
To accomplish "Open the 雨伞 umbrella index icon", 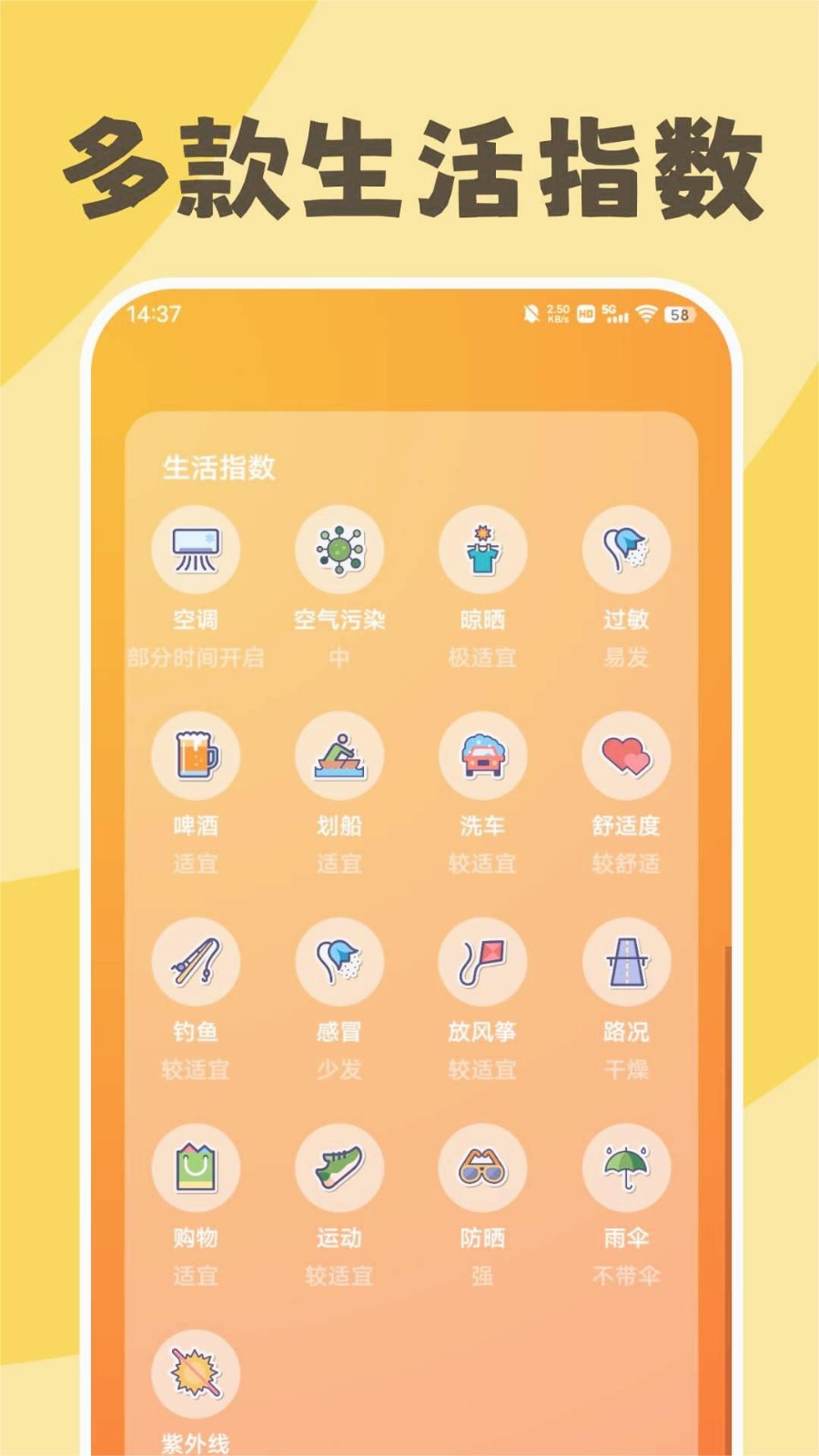I will [625, 1169].
